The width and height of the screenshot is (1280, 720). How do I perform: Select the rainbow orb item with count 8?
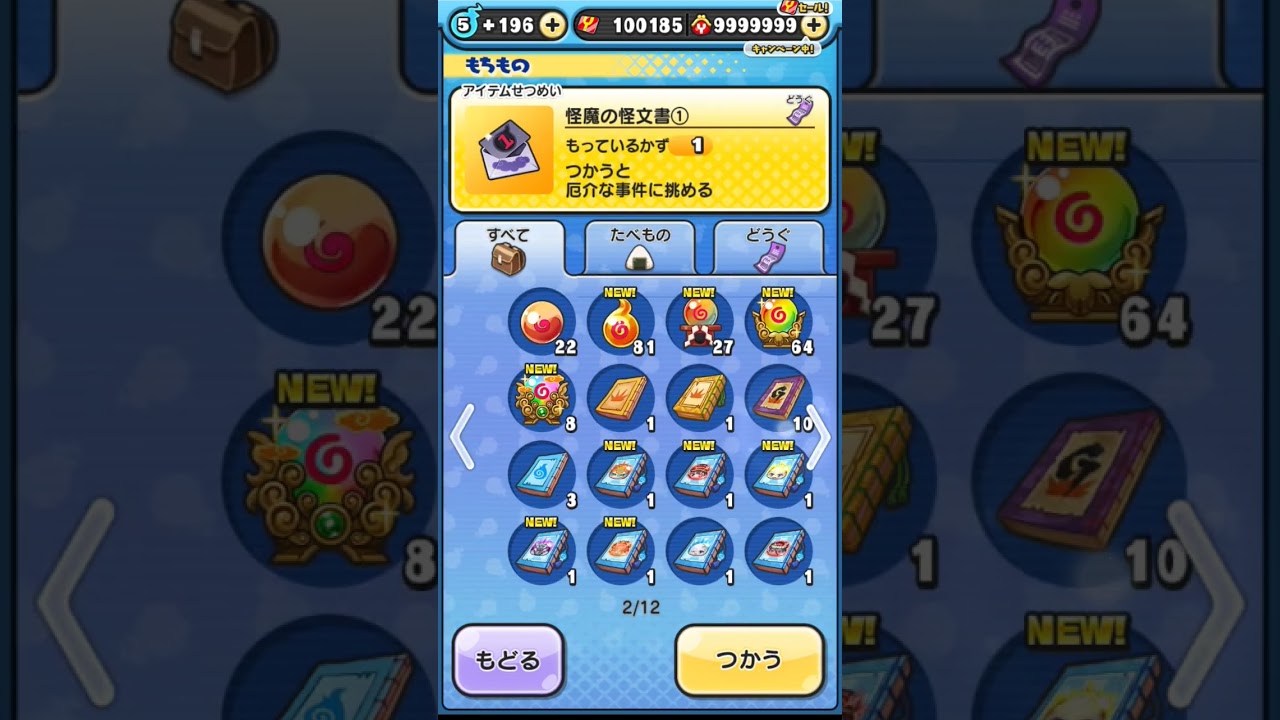(542, 398)
